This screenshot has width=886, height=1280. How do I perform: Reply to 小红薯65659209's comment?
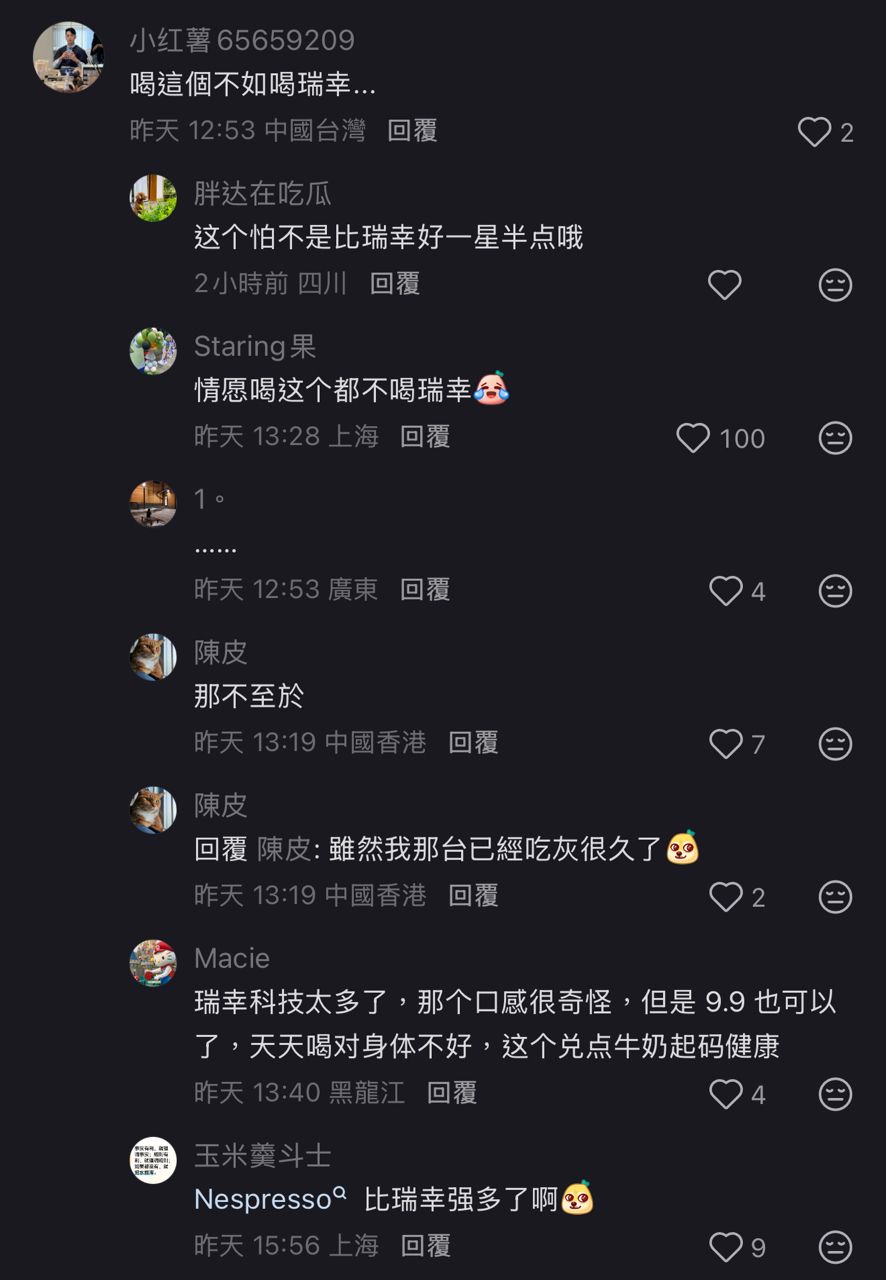(x=412, y=131)
